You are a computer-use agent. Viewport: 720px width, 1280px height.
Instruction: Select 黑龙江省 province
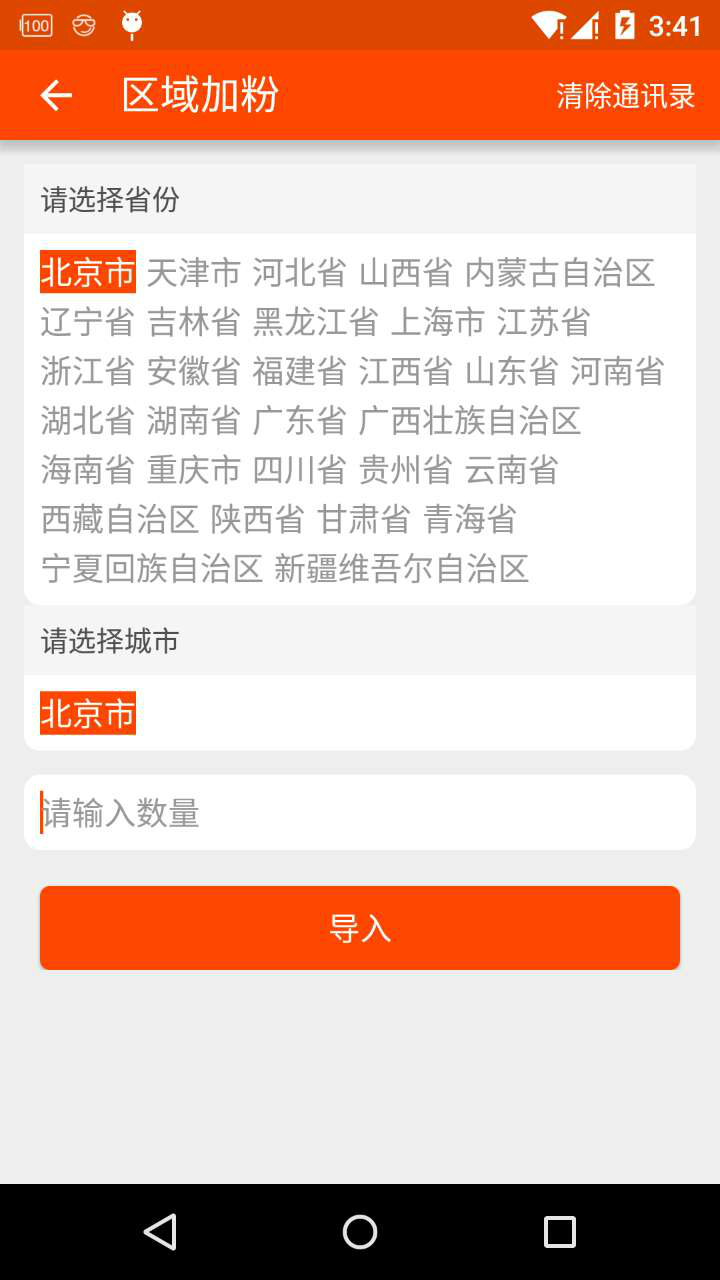click(316, 322)
